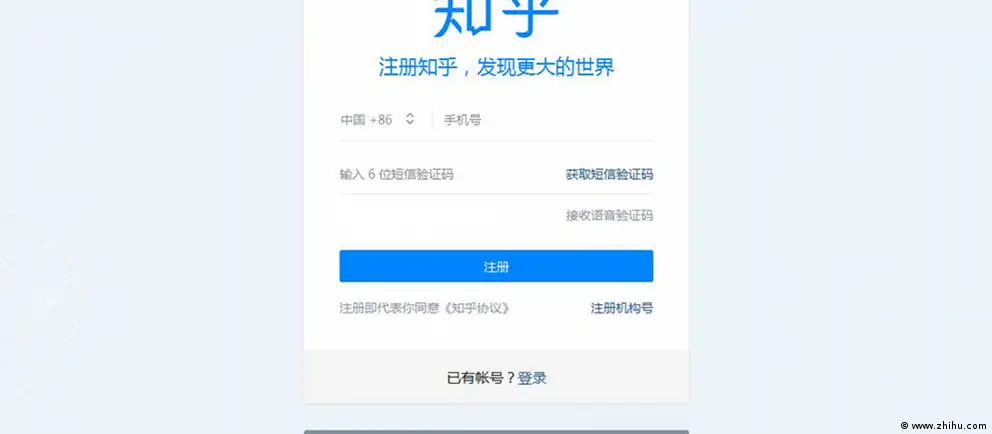Select 注册机构号 organization signup
The width and height of the screenshot is (992, 434).
(621, 308)
